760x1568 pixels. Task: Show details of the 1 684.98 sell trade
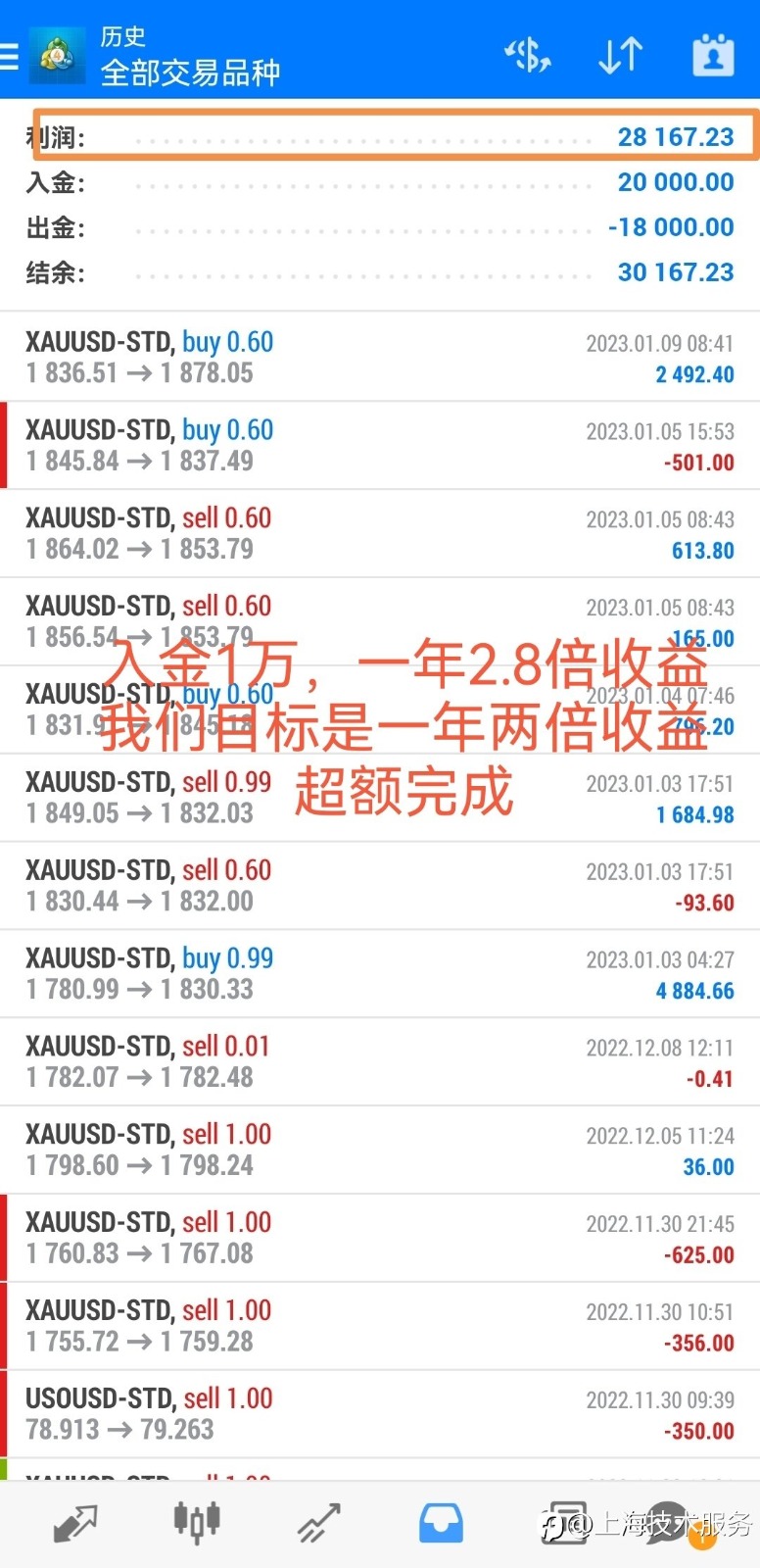(x=380, y=798)
